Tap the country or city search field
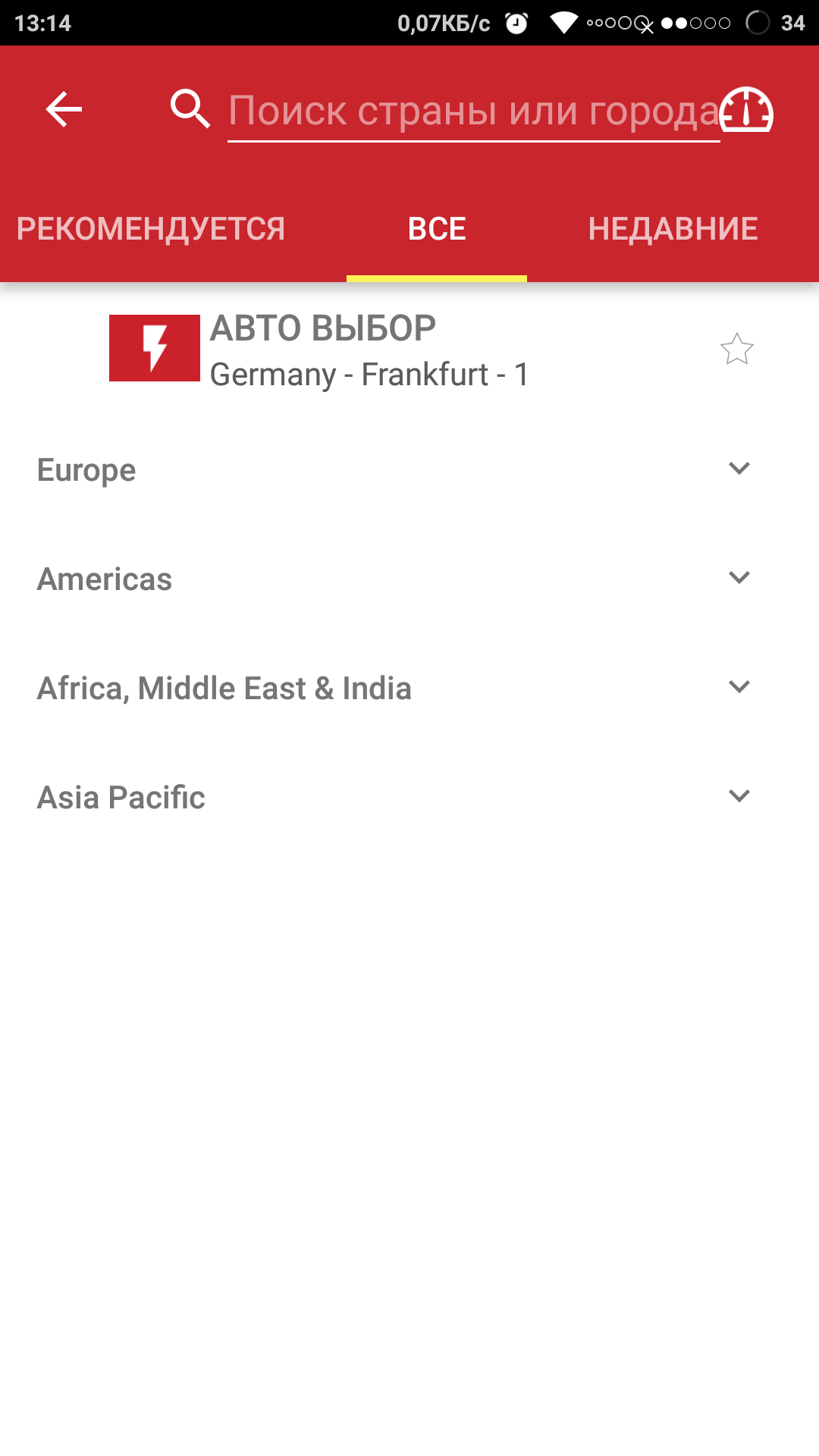 coord(473,111)
